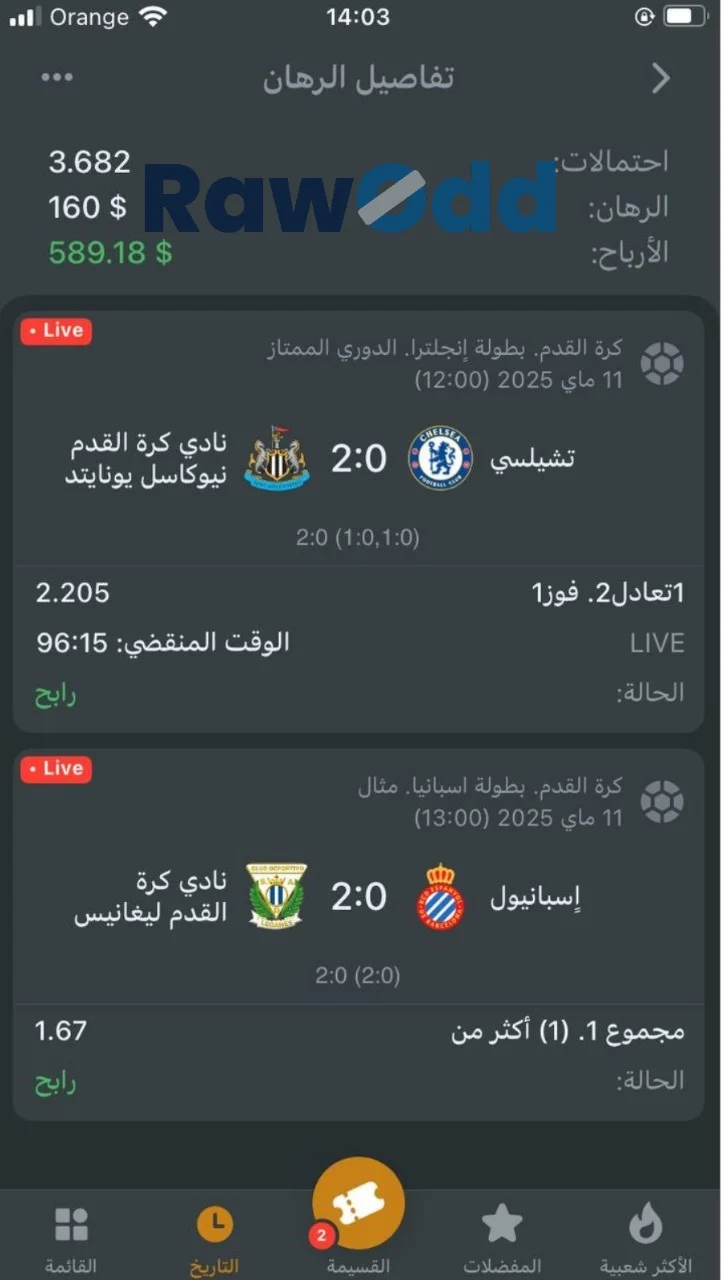
Task: Switch to the القائمة tab
Action: coord(71,1236)
